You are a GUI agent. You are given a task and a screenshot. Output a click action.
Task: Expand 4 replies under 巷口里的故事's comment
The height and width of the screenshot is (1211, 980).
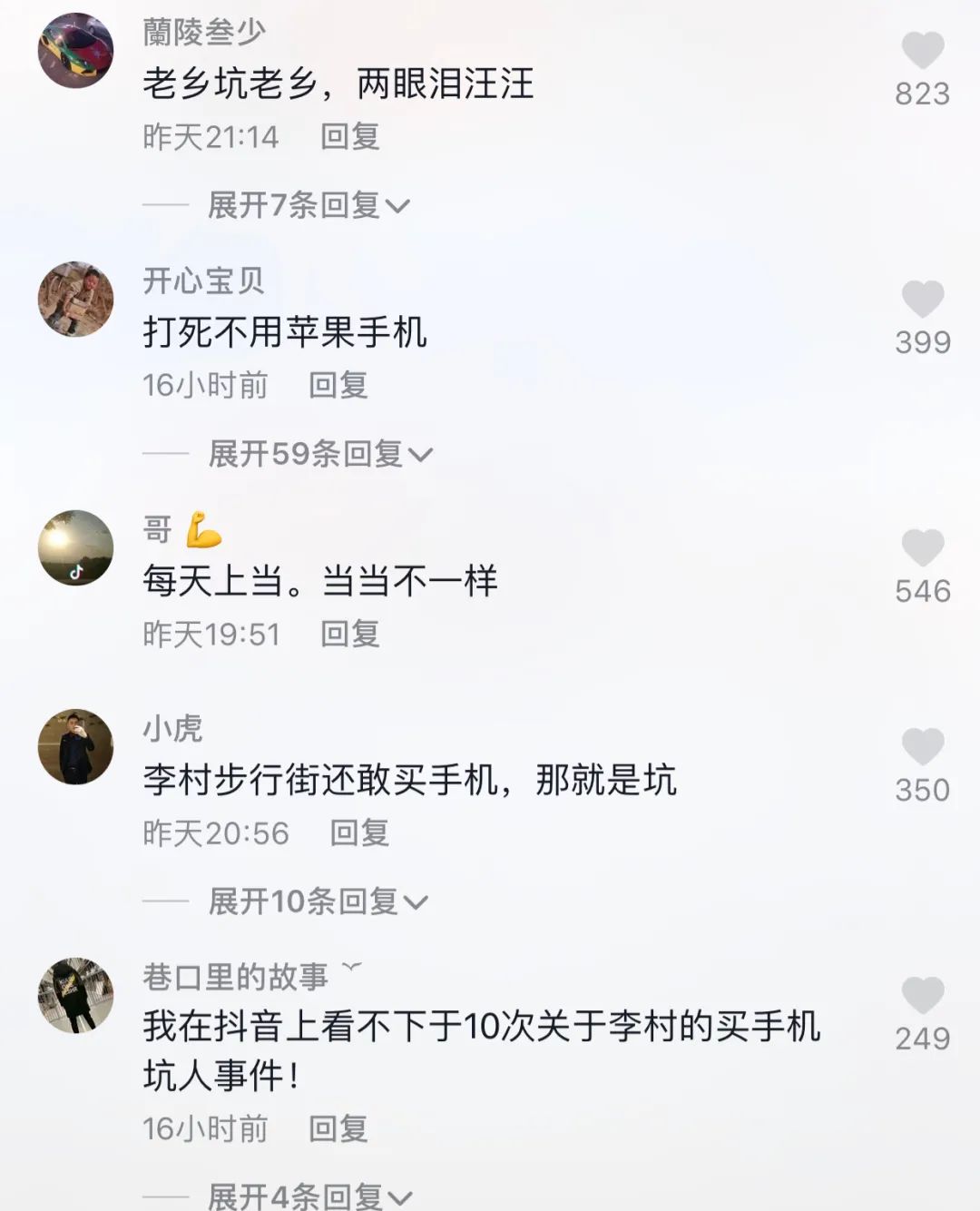click(309, 1196)
